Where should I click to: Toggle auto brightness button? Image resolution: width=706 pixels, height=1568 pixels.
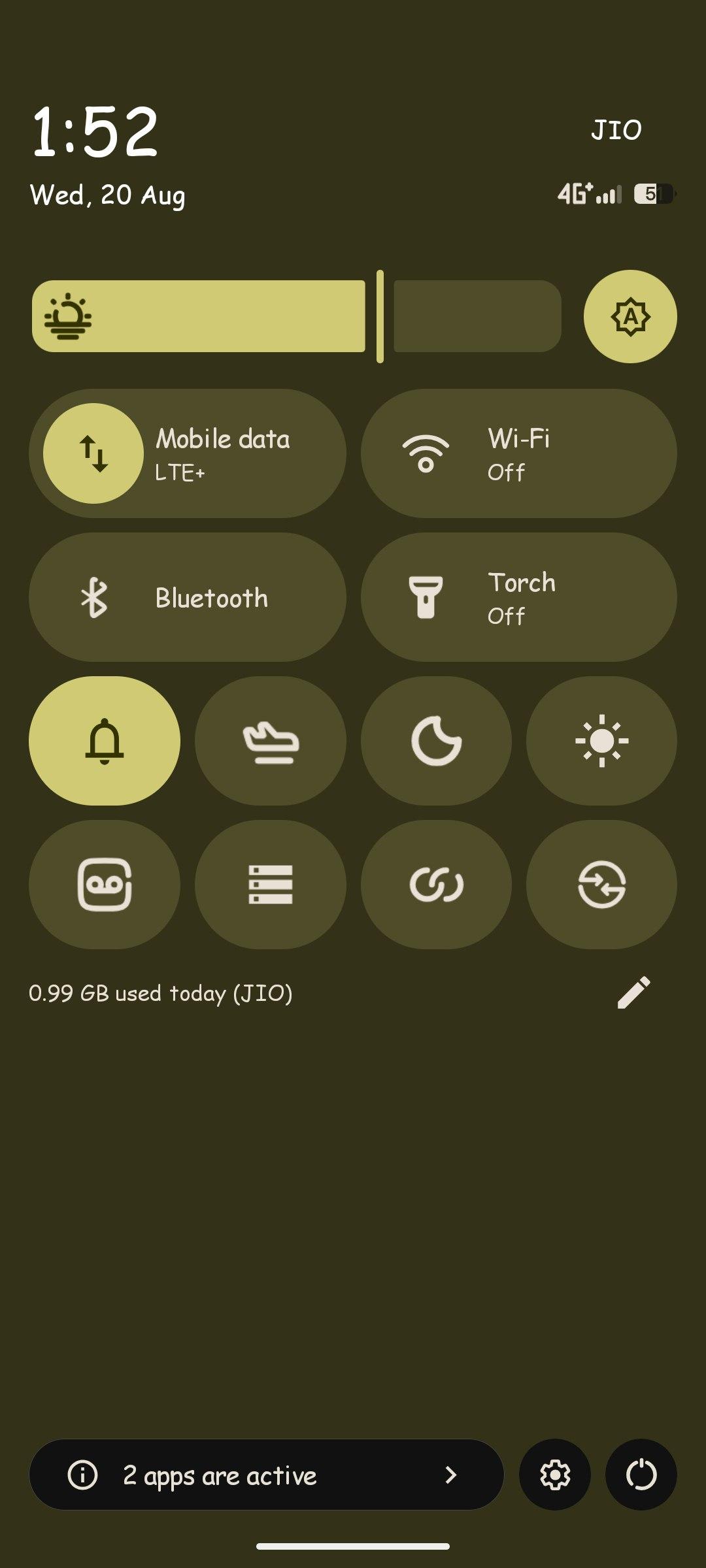click(630, 316)
